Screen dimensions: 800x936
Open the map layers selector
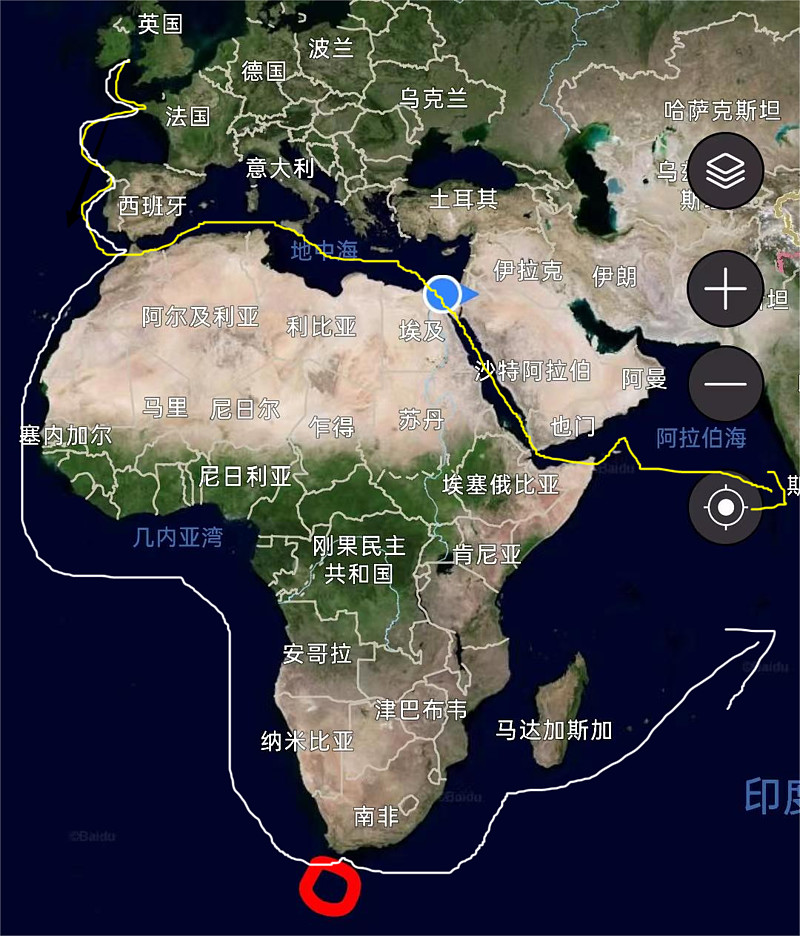tap(725, 171)
